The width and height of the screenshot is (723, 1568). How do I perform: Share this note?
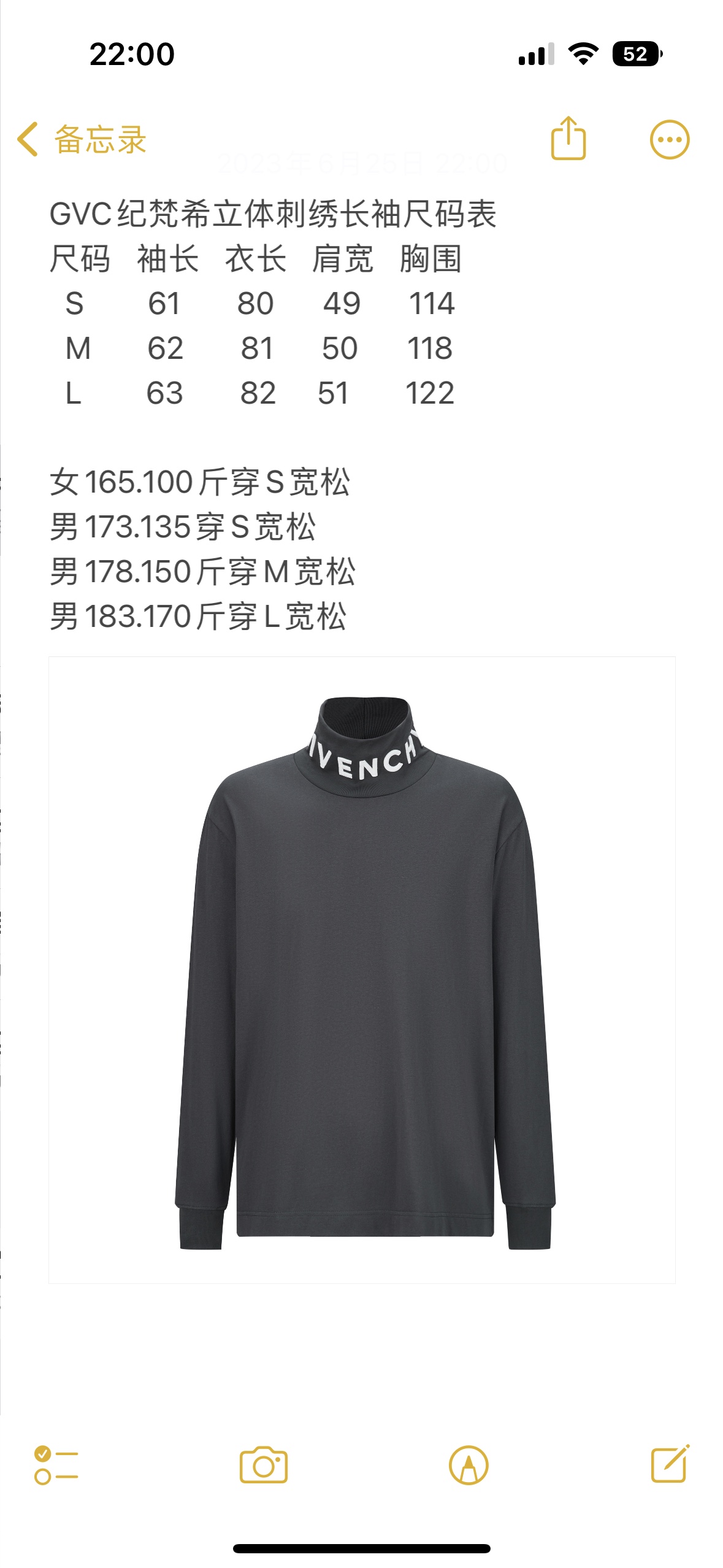568,139
